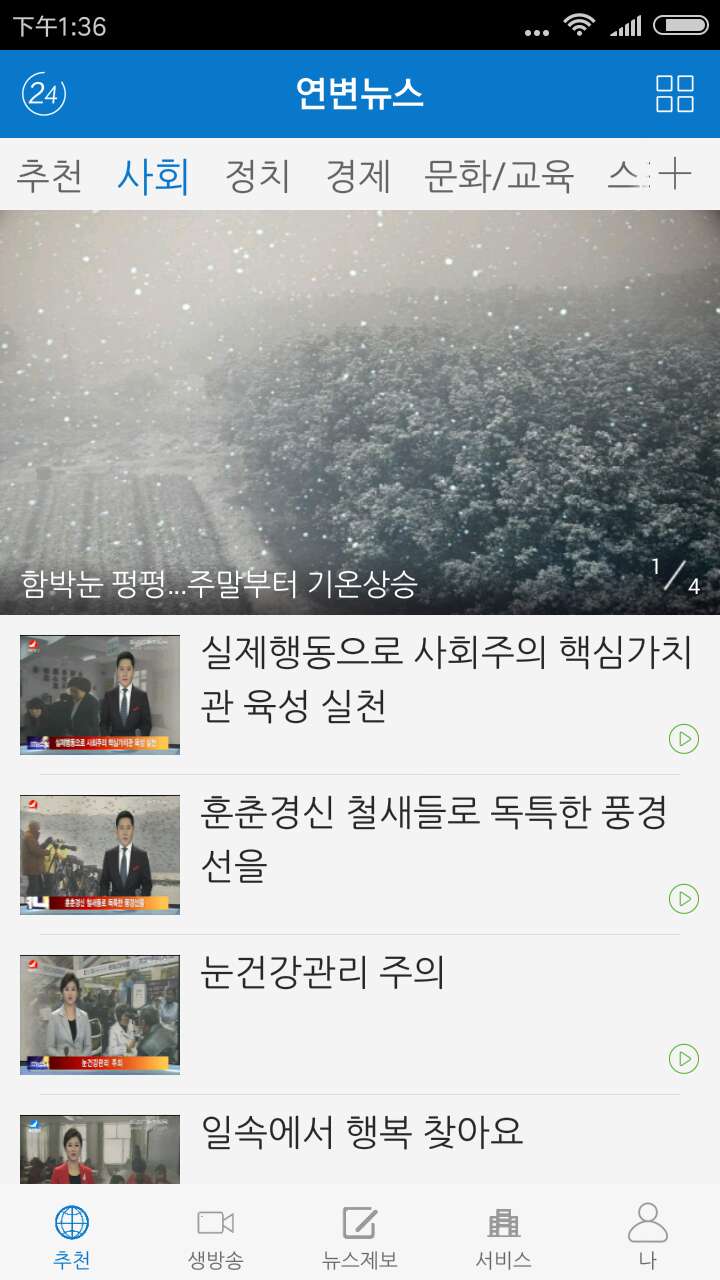Select the 경제 category tab

coord(358,176)
